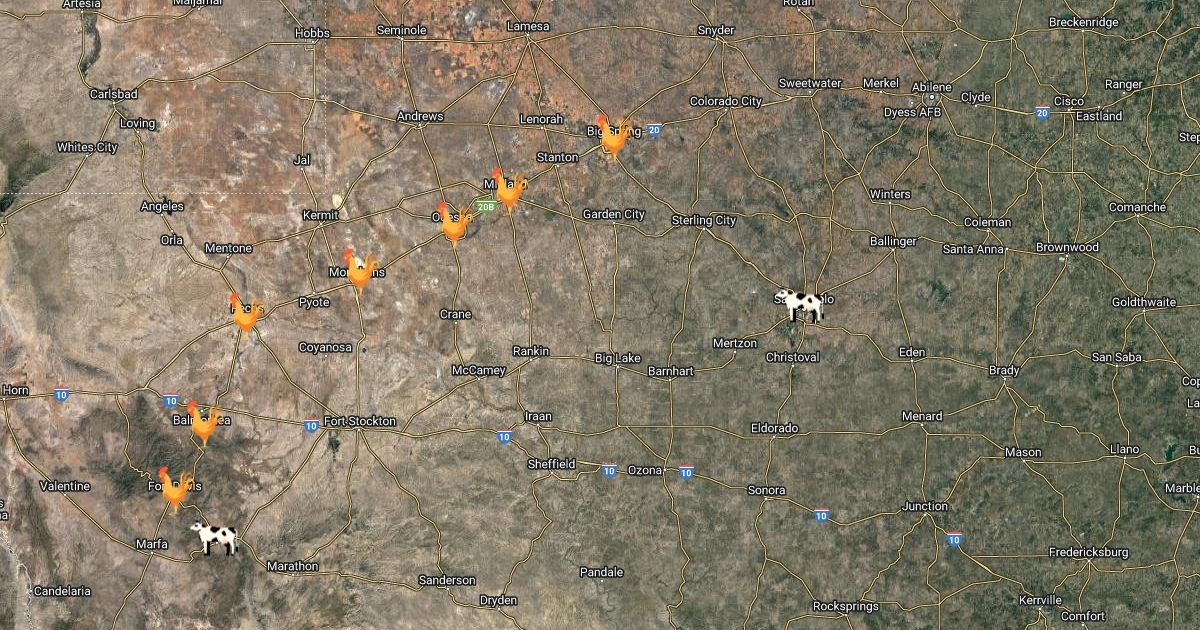Select the rooster marker at Pecos

(245, 314)
